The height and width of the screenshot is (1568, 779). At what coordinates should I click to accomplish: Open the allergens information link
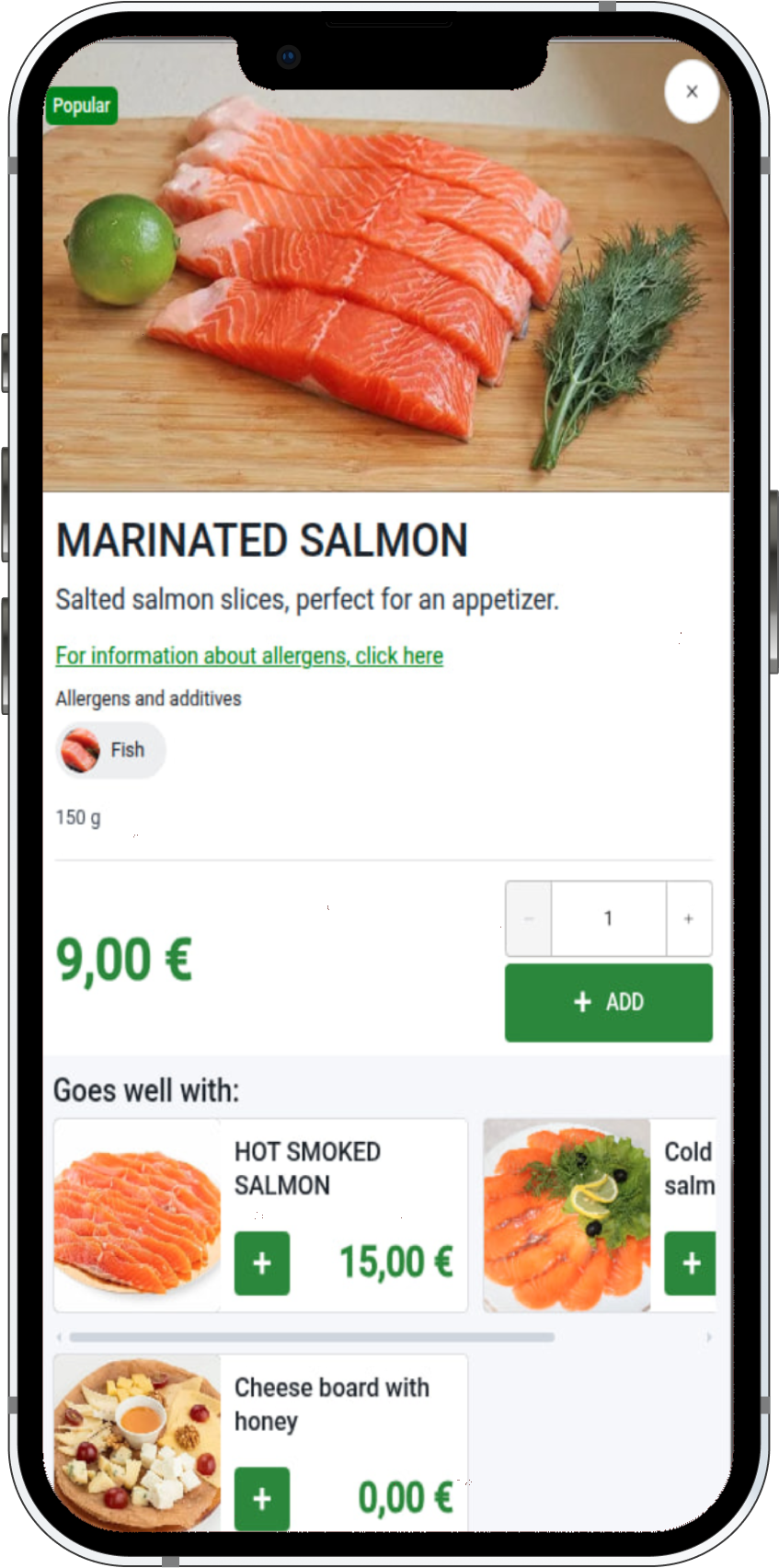click(x=249, y=655)
